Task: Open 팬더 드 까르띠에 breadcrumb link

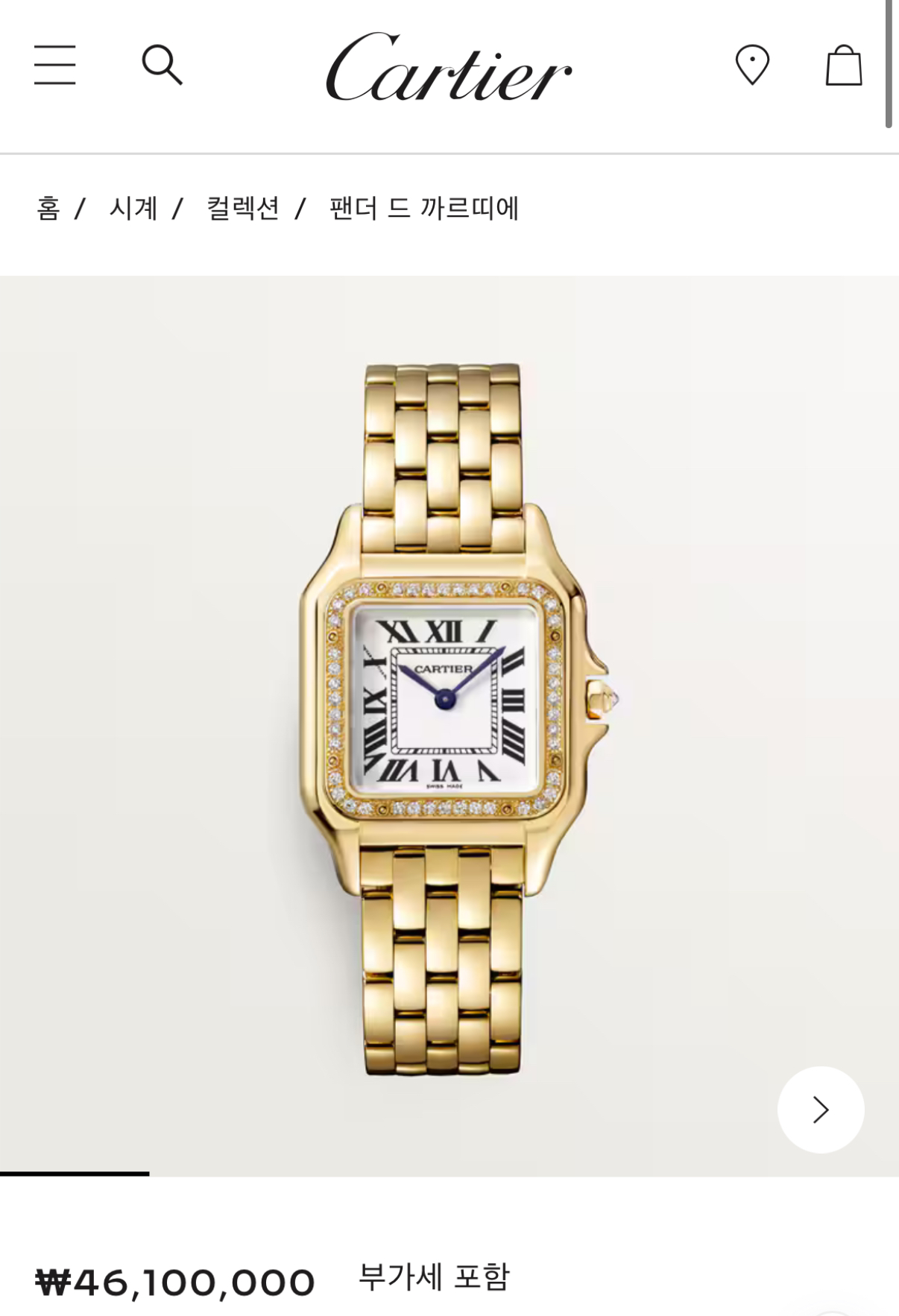Action: [x=424, y=208]
